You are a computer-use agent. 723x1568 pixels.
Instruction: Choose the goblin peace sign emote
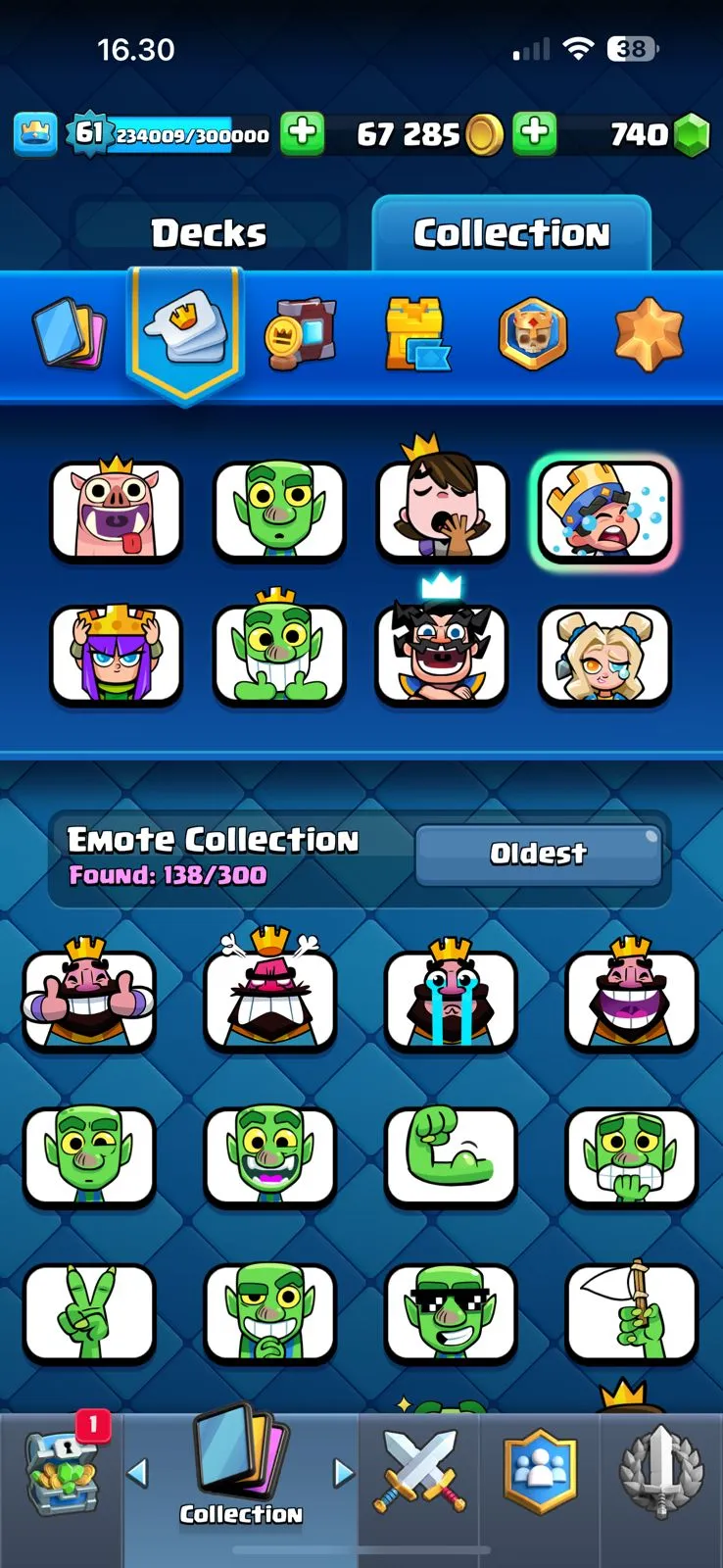click(x=89, y=1312)
